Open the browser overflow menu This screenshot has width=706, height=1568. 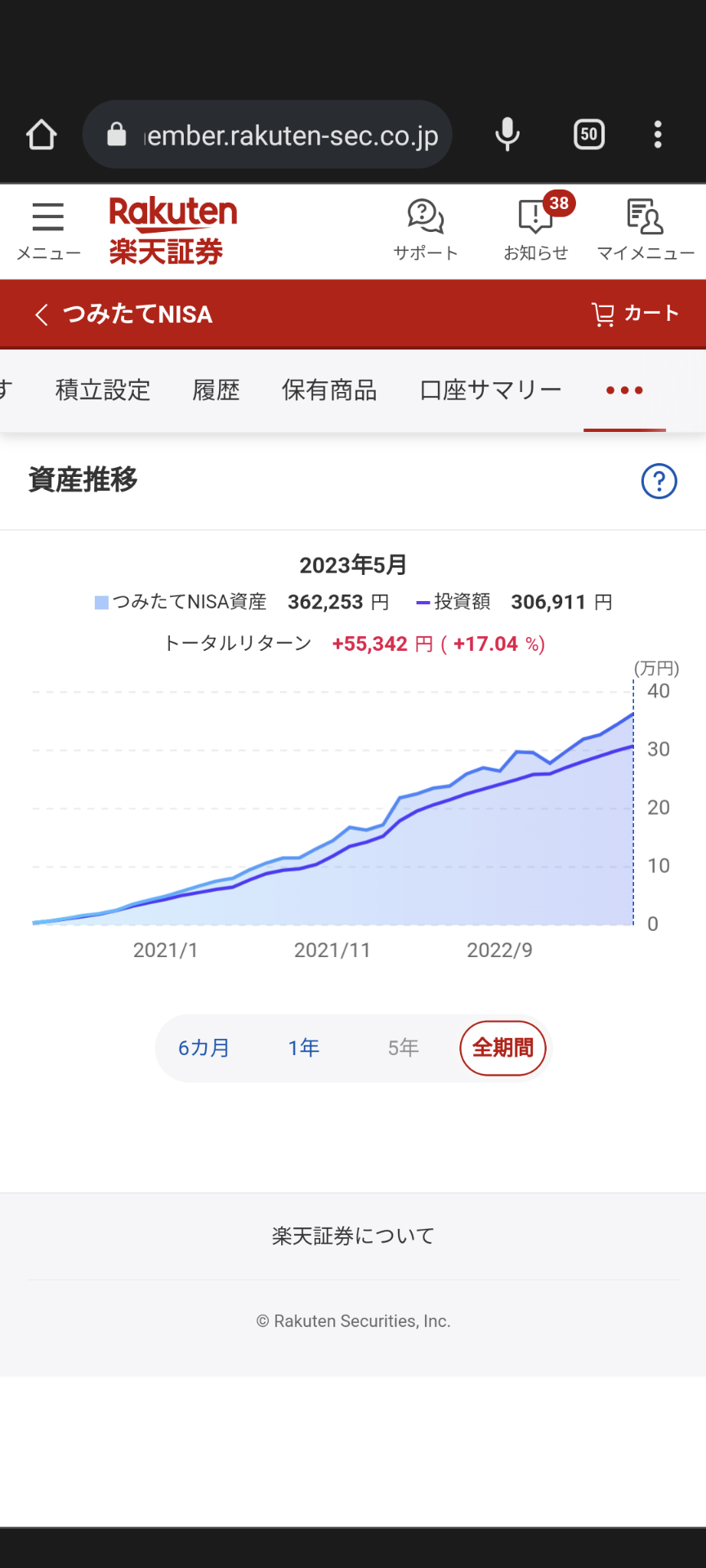[x=658, y=135]
